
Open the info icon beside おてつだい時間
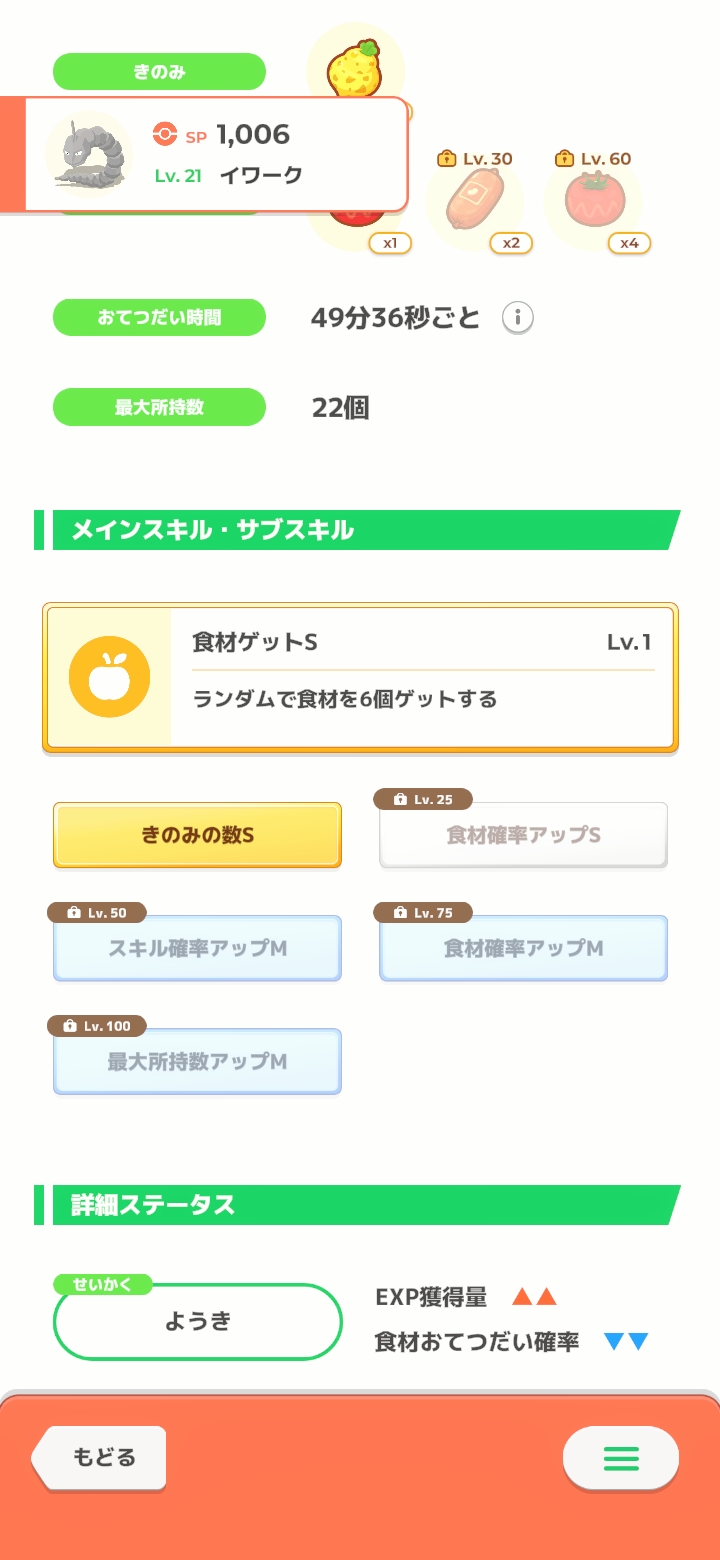[x=517, y=318]
